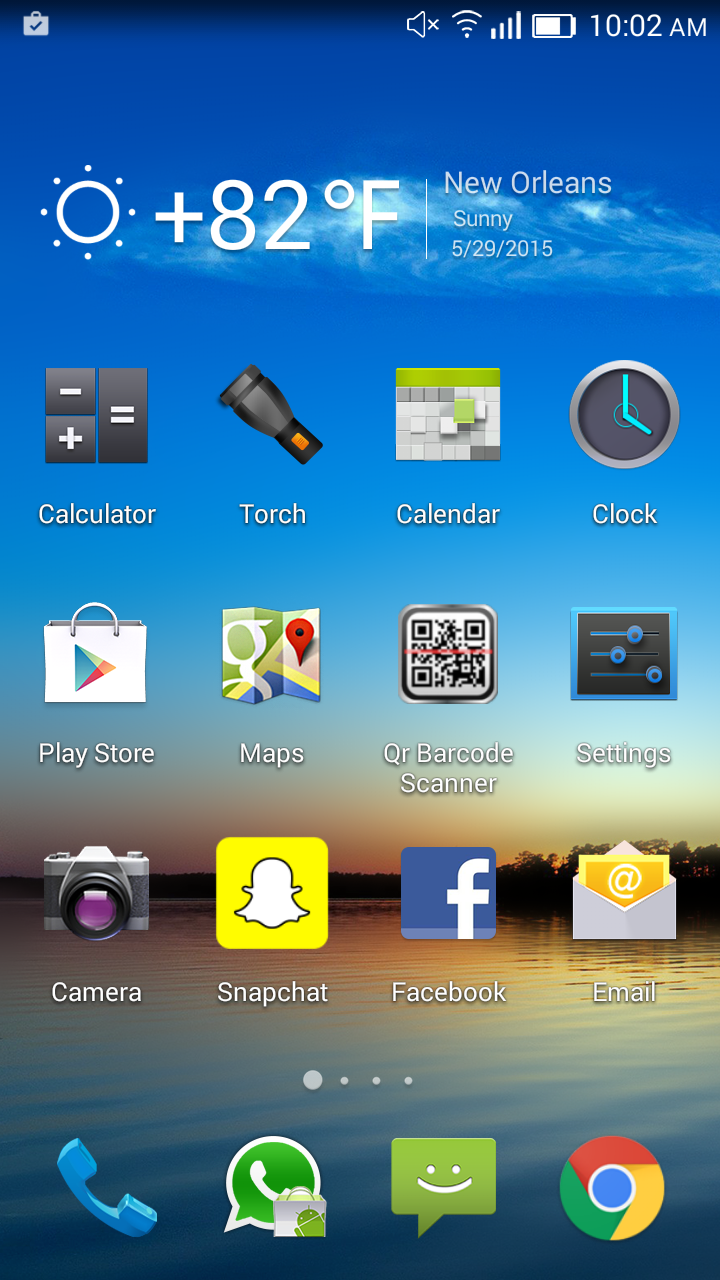720x1280 pixels.
Task: Open the phone dialer in the dock
Action: [x=106, y=1188]
